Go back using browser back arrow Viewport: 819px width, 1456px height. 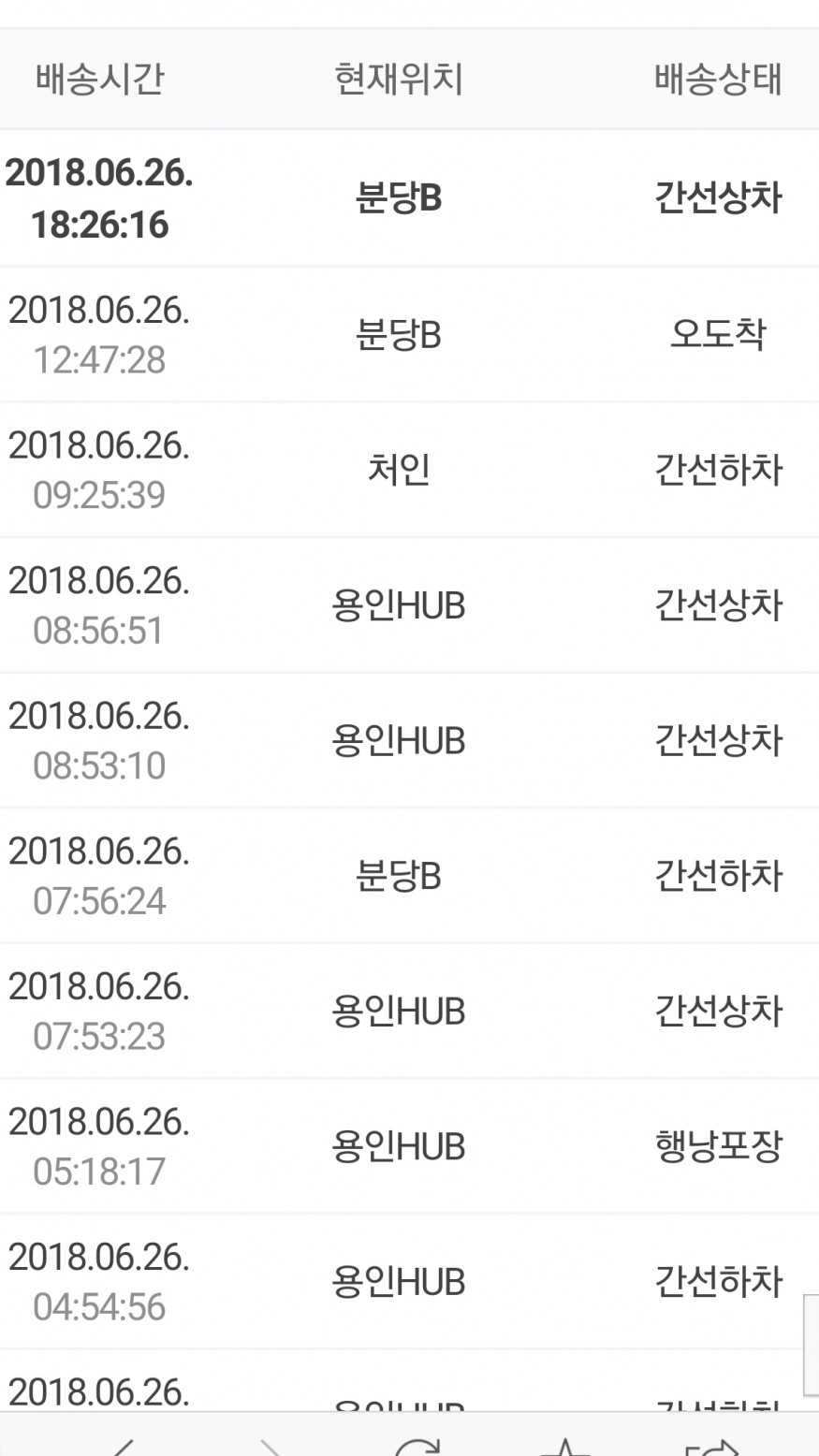point(122,1448)
